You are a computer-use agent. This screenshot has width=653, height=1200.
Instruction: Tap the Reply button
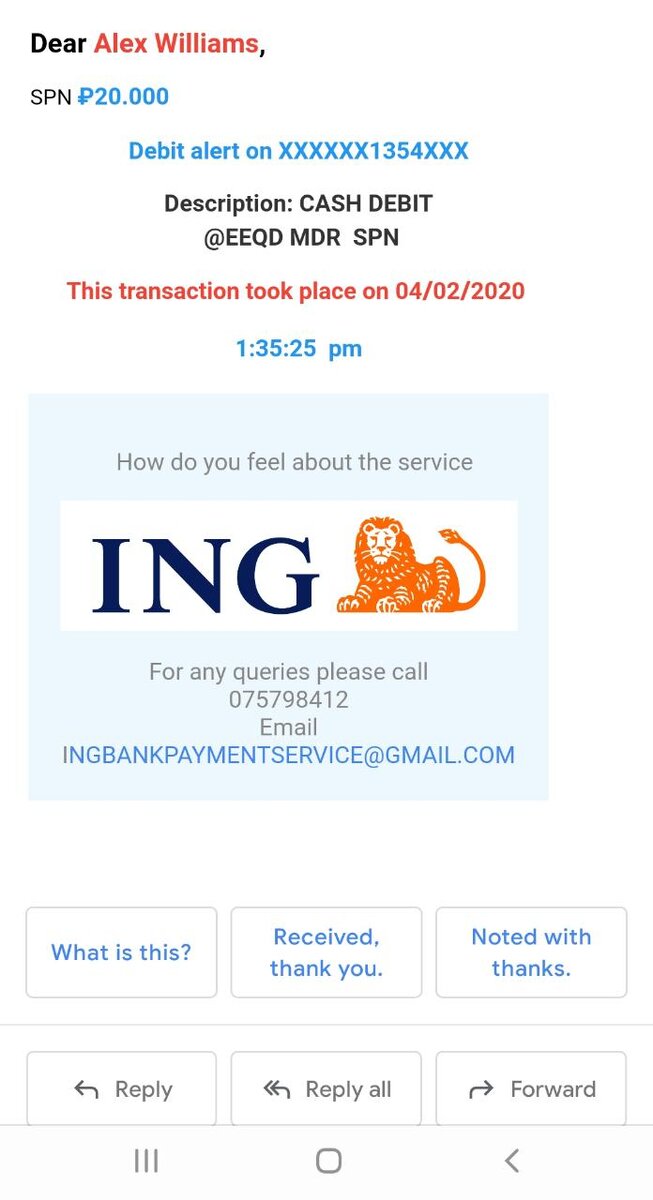click(121, 1089)
